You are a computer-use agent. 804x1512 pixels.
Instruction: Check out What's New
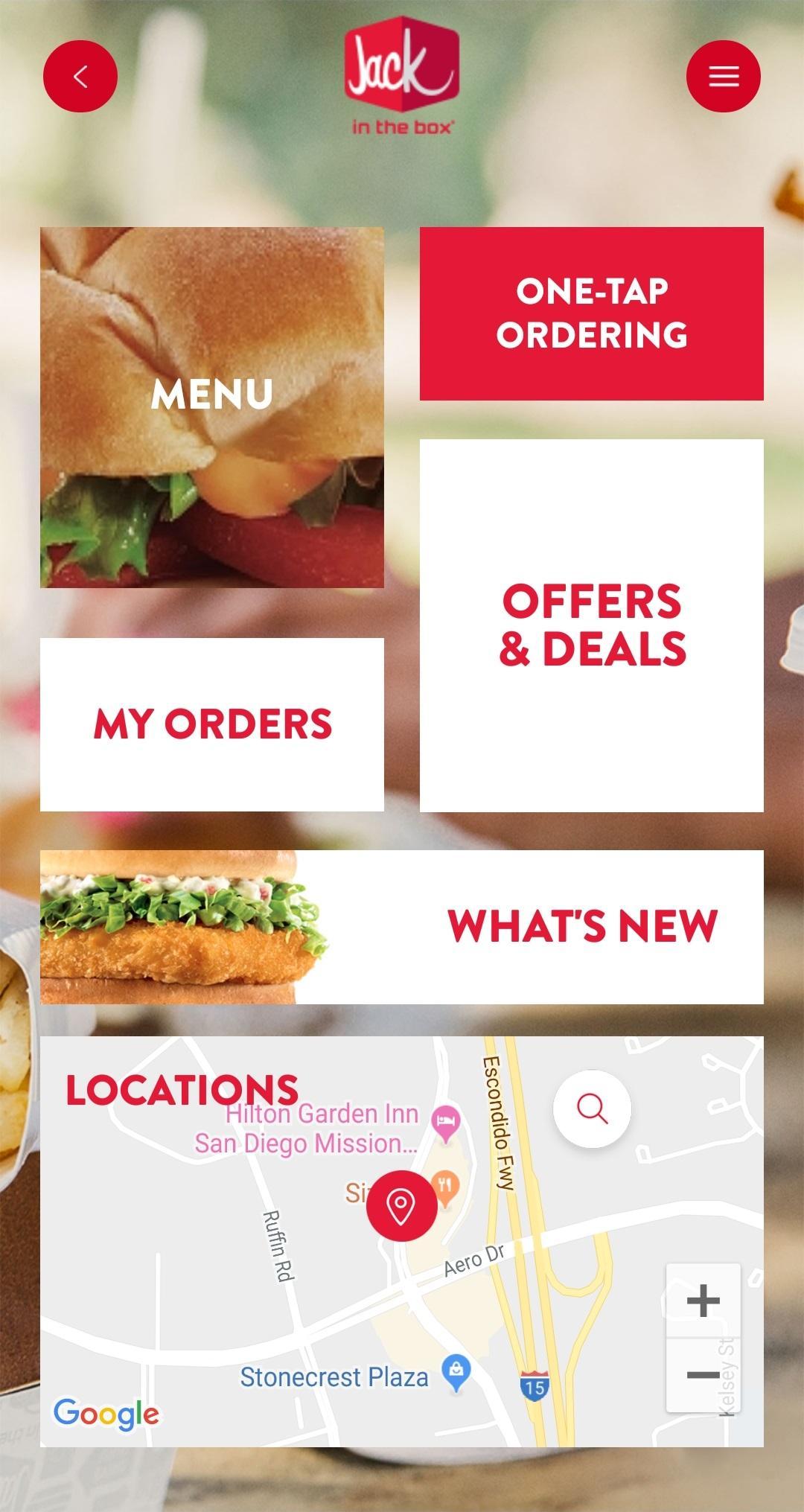[x=402, y=927]
